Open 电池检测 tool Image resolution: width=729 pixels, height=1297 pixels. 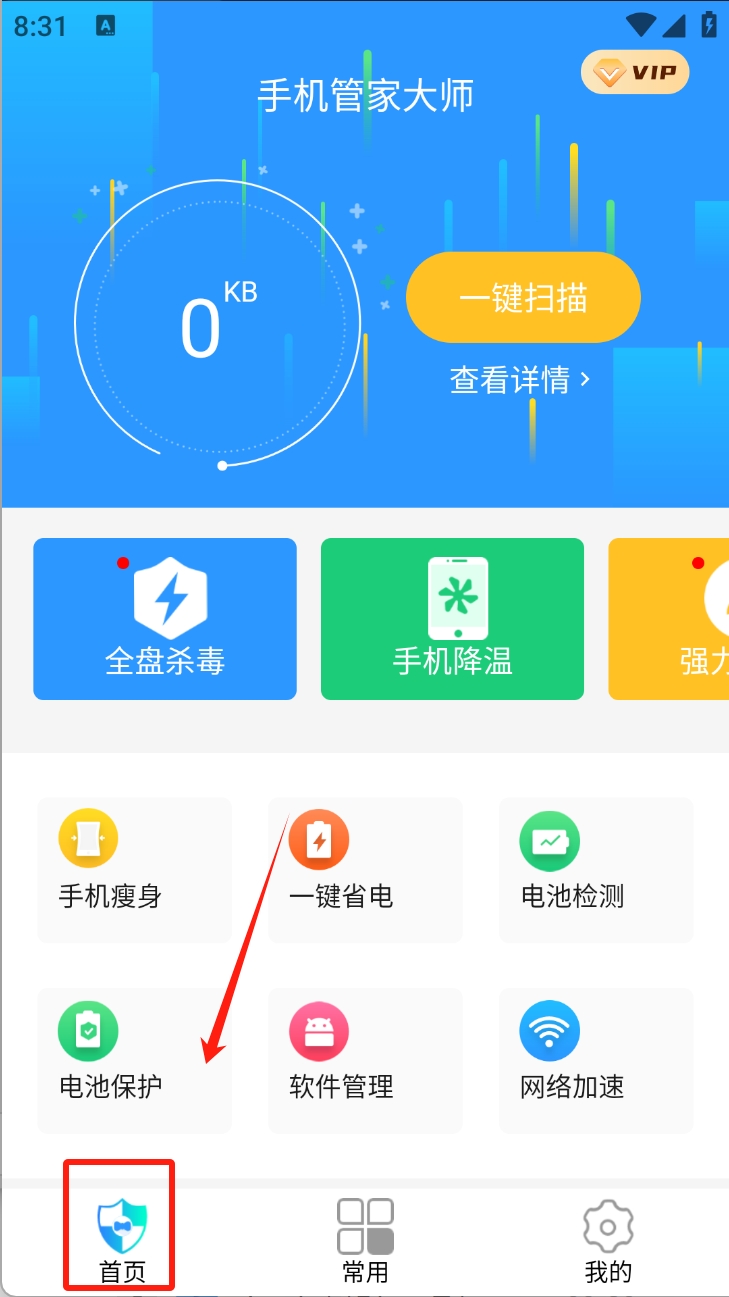pyautogui.click(x=596, y=868)
